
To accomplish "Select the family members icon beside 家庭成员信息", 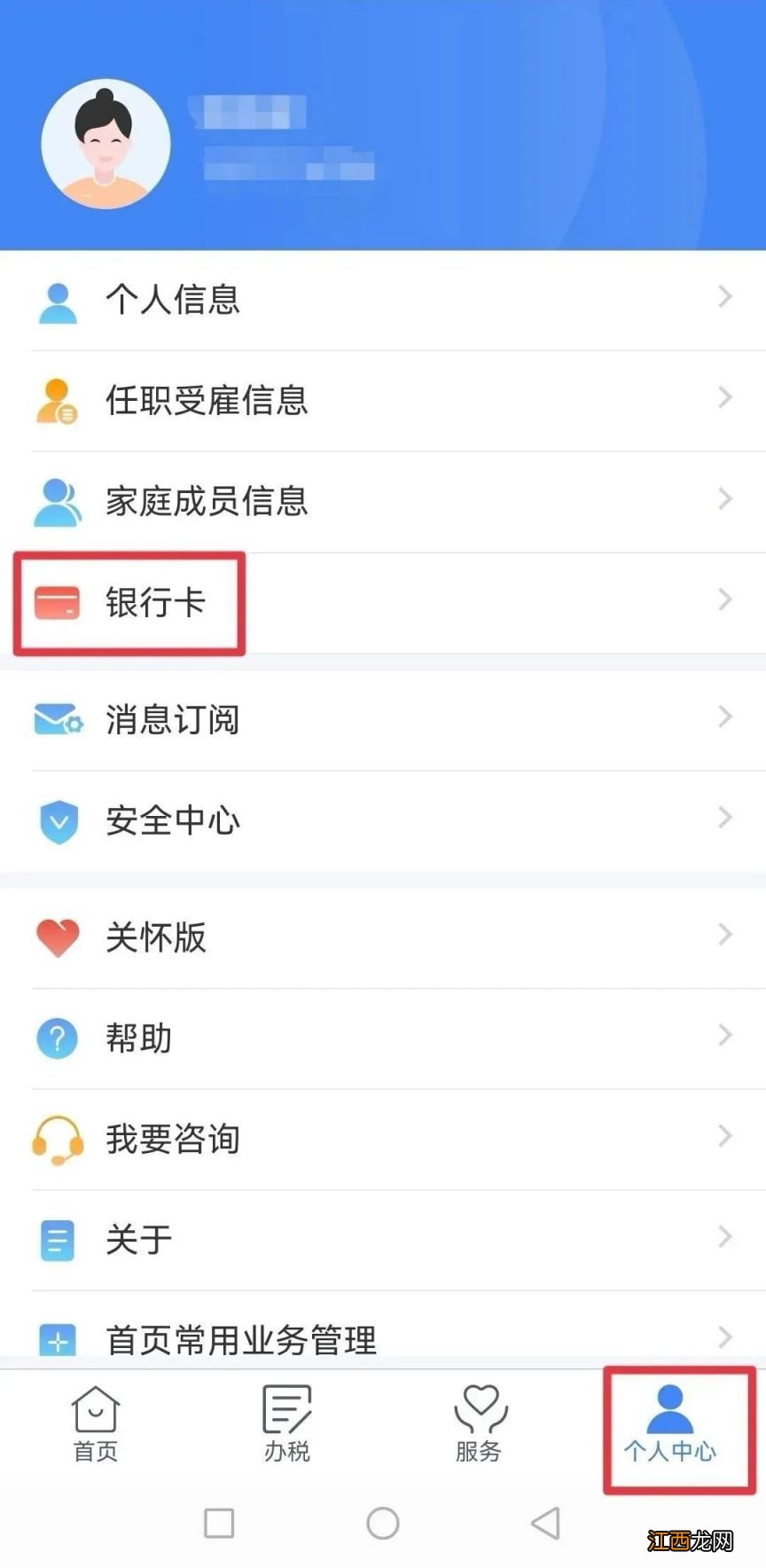I will [x=57, y=502].
